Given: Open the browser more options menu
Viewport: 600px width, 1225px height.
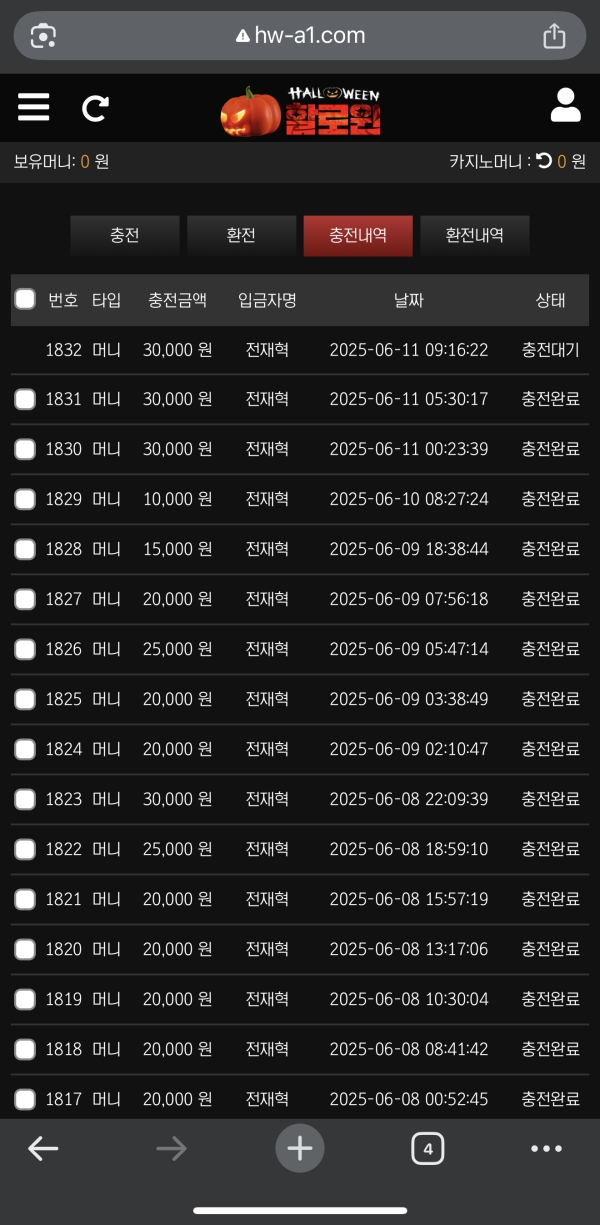Looking at the screenshot, I should tap(546, 1149).
